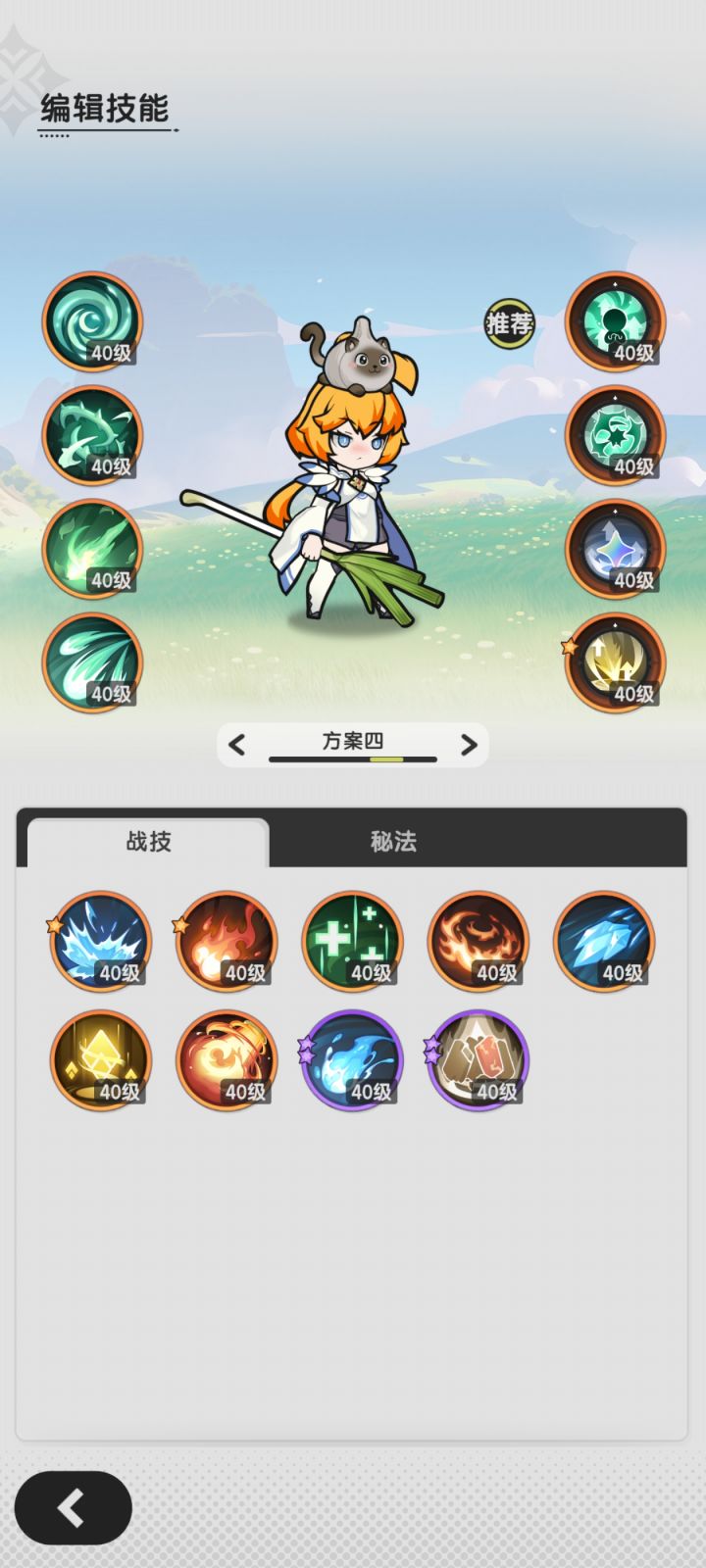Select the fire spiral skill in the grid
This screenshot has width=706, height=1568.
(x=478, y=941)
